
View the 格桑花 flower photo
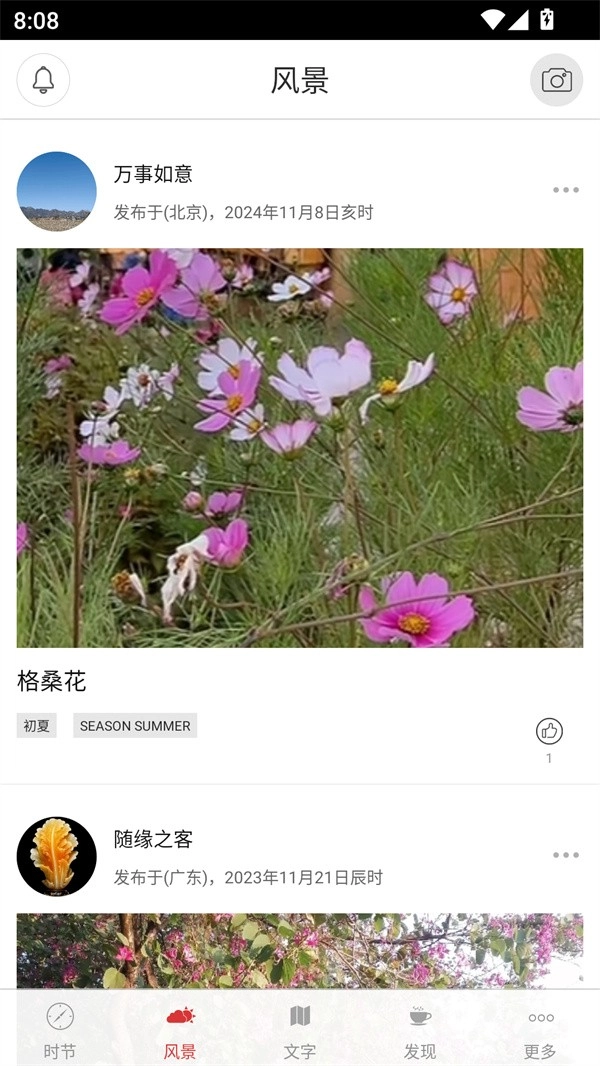click(300, 447)
